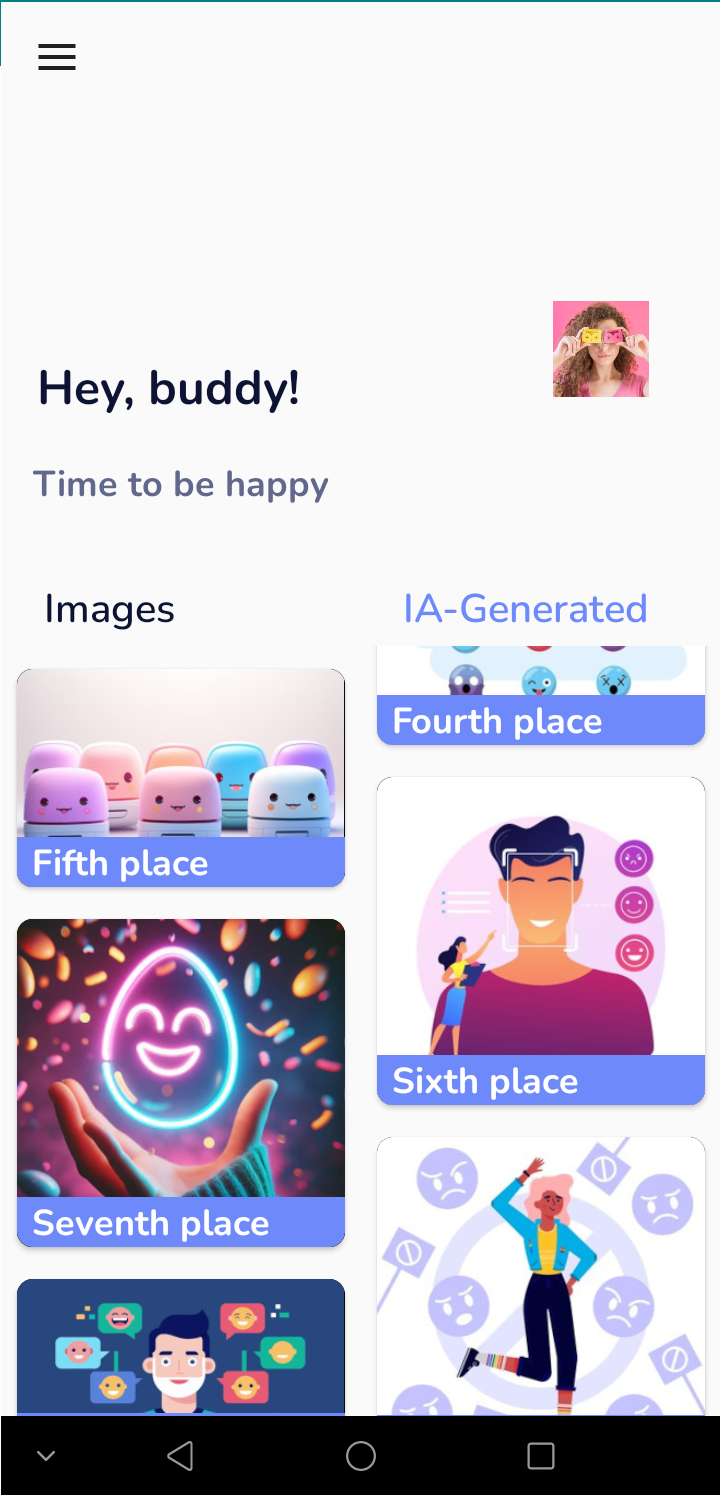Open recent apps from navigation bar
Viewport: 720px width, 1495px height.
click(x=541, y=1456)
